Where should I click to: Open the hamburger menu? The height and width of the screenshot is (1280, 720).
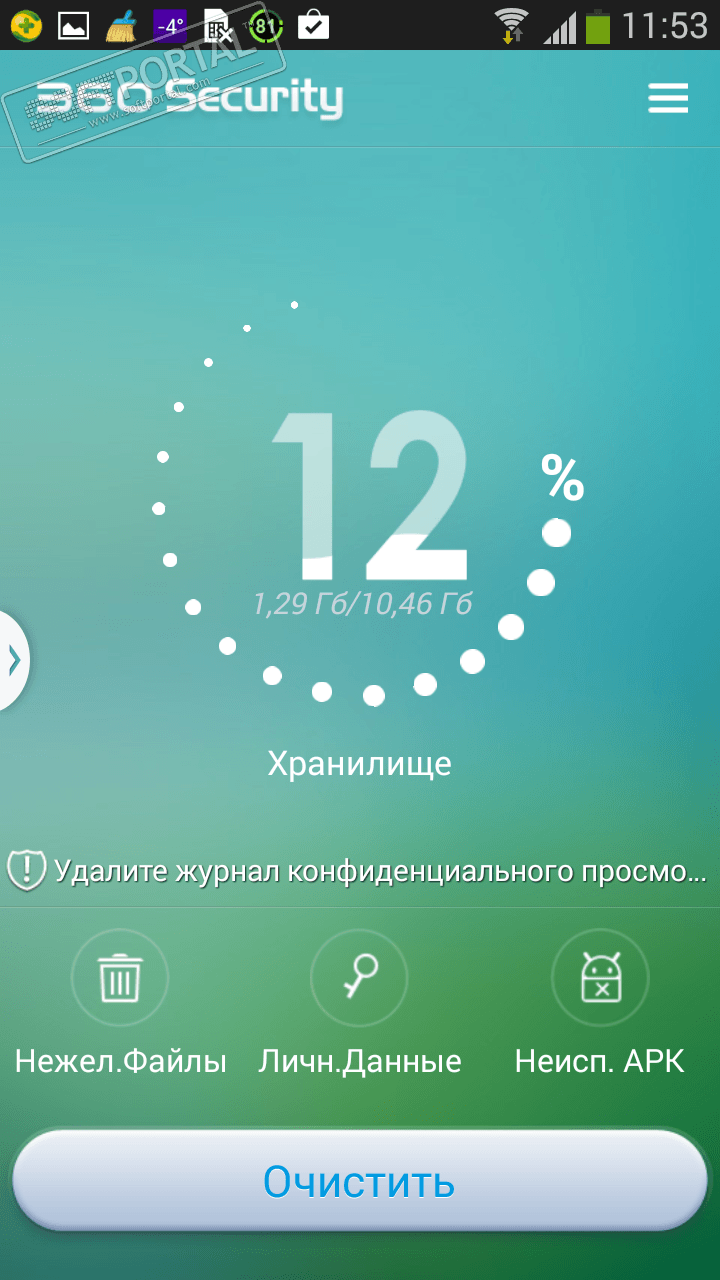pos(668,98)
